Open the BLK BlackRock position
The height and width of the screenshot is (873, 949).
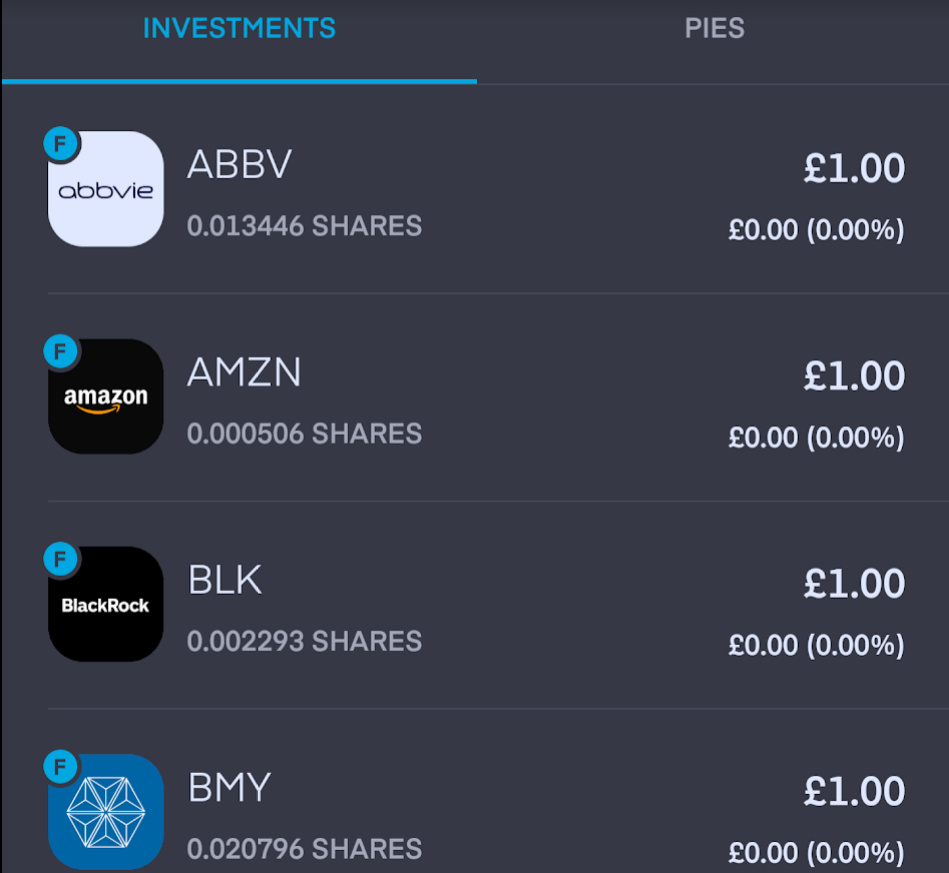[475, 605]
